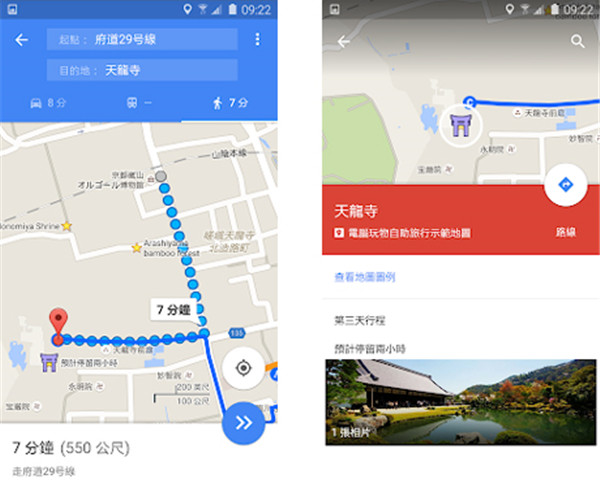The image size is (600, 500).
Task: Start navigation with the double-arrow button
Action: 243,422
